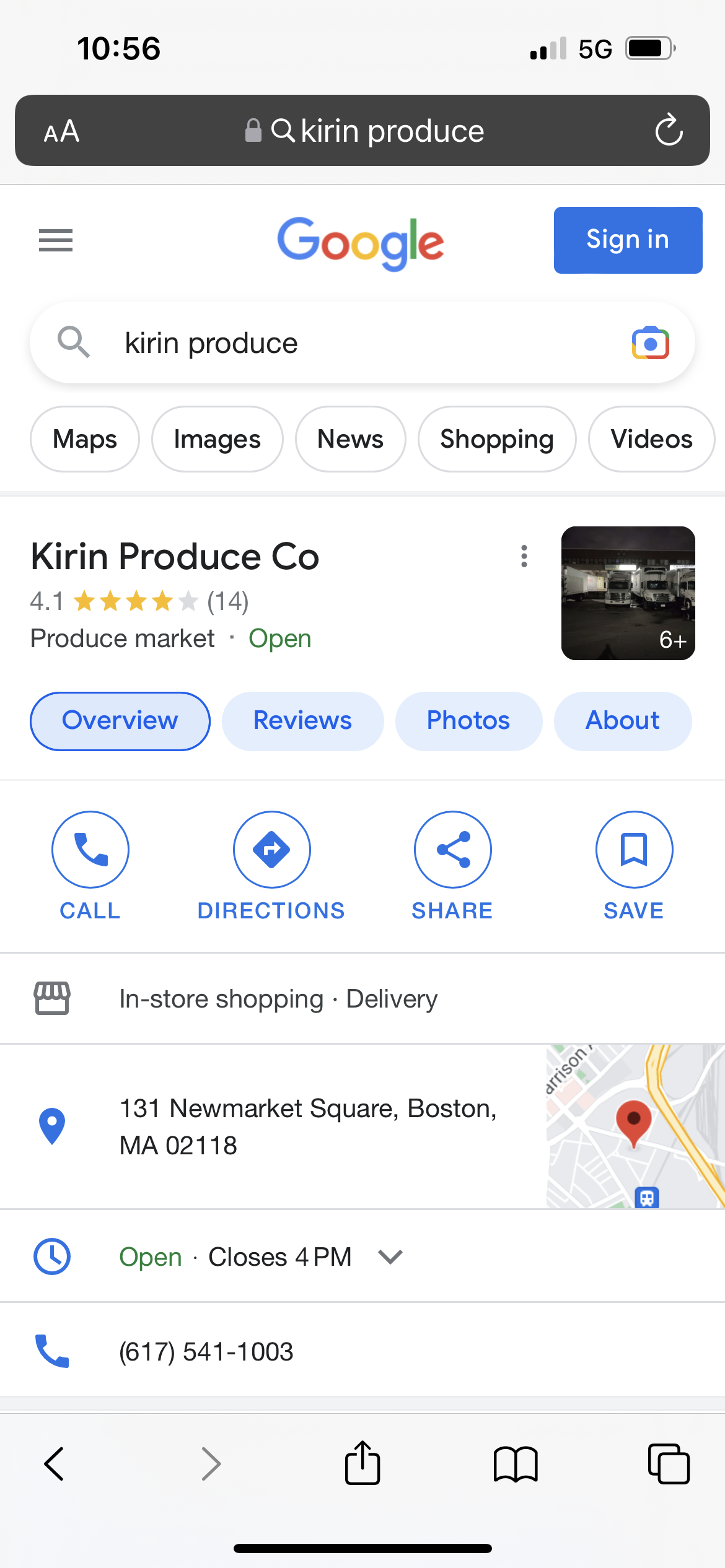Share this business listing
This screenshot has width=725, height=1568.
452,850
